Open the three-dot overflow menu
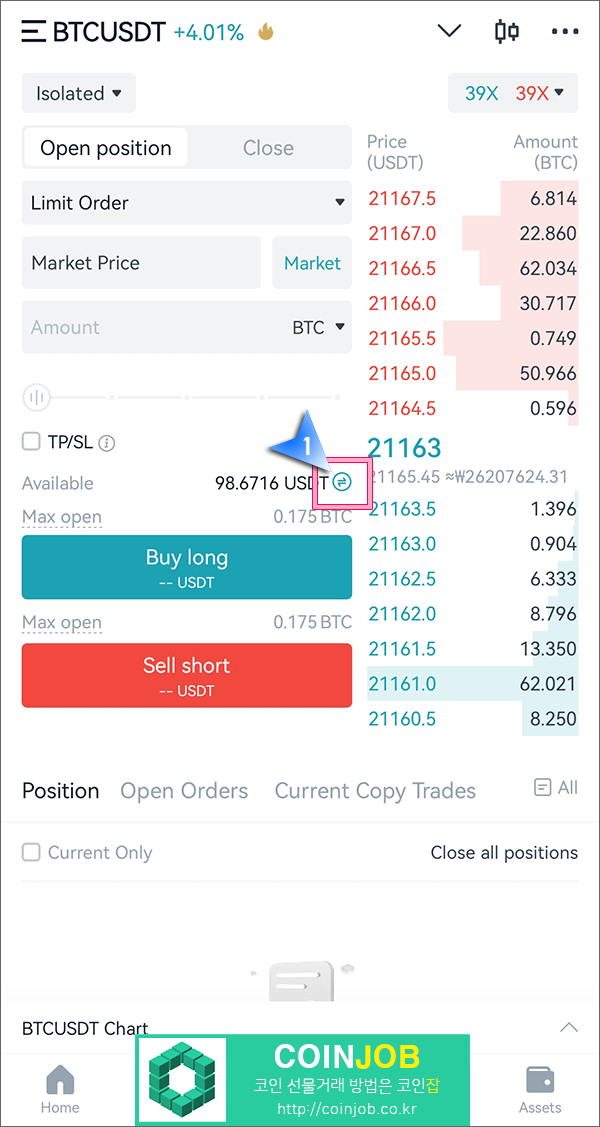 565,32
